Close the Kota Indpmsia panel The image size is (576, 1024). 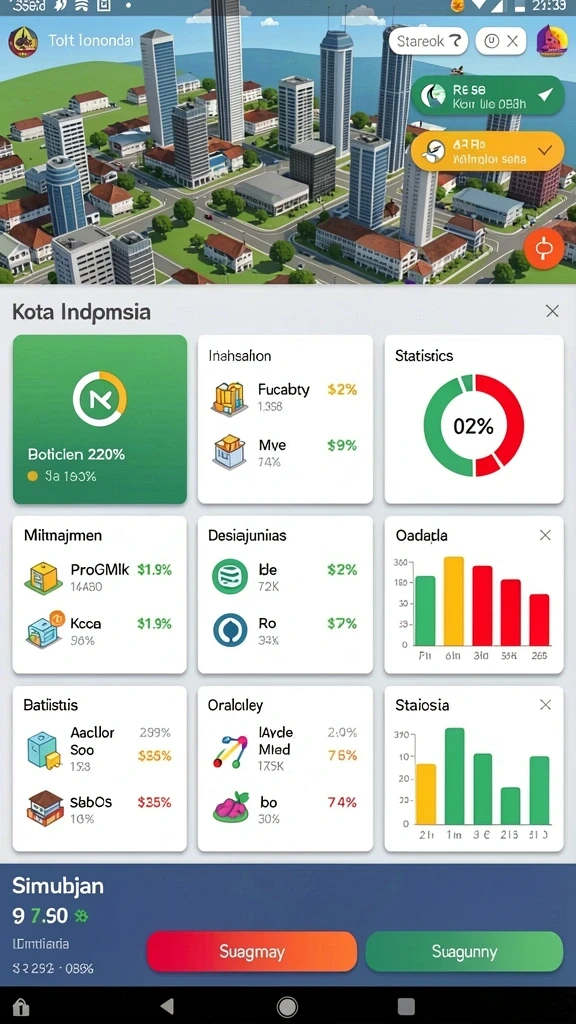(552, 311)
